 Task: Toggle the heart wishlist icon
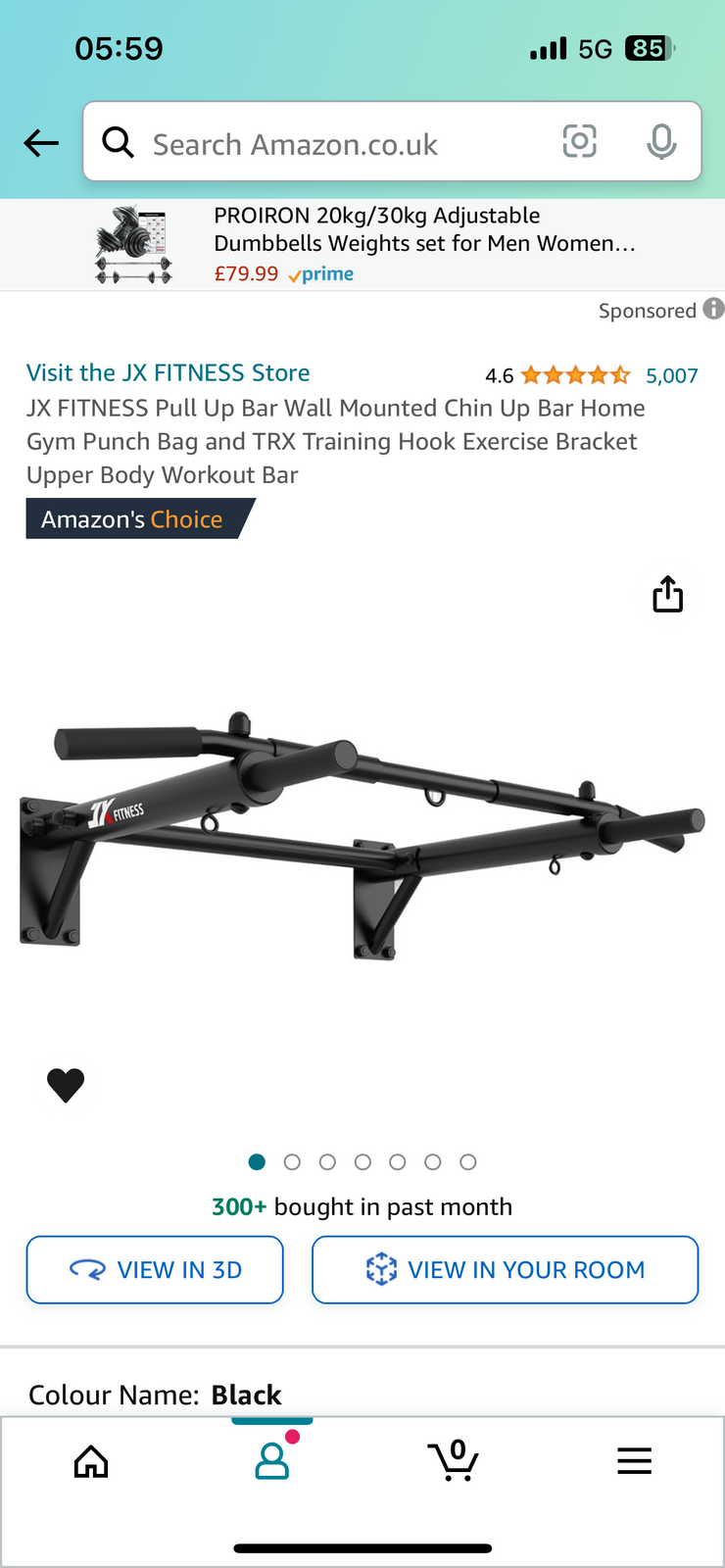66,1084
